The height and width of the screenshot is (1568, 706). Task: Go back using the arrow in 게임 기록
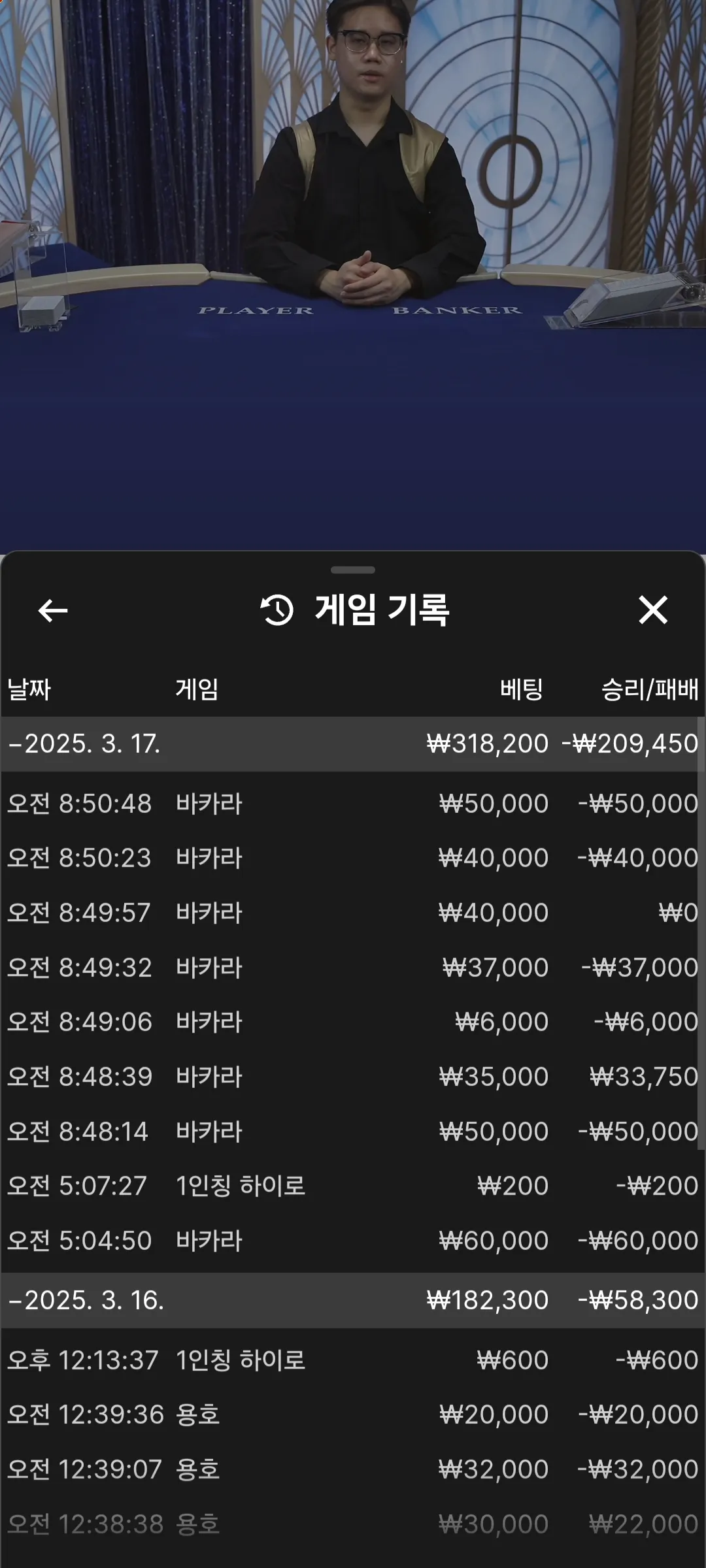coord(53,611)
